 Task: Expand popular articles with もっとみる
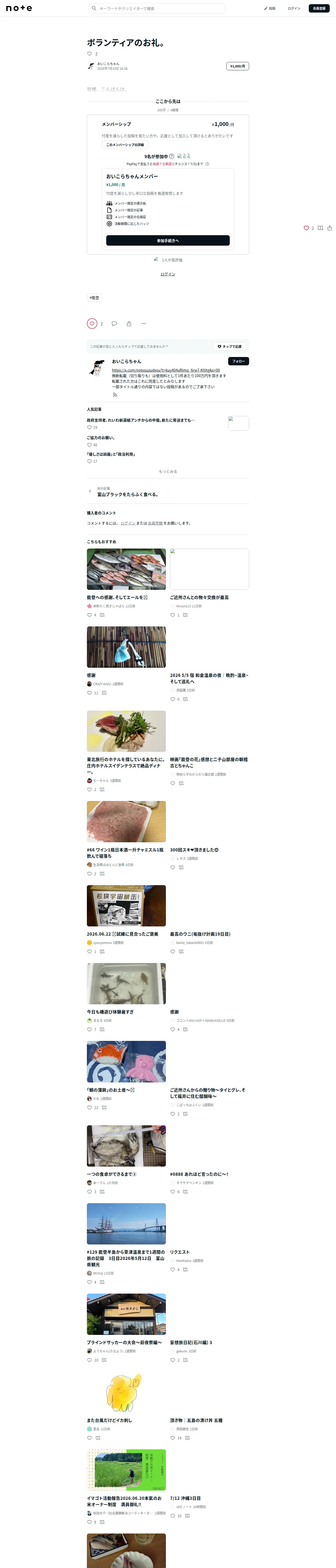[168, 472]
